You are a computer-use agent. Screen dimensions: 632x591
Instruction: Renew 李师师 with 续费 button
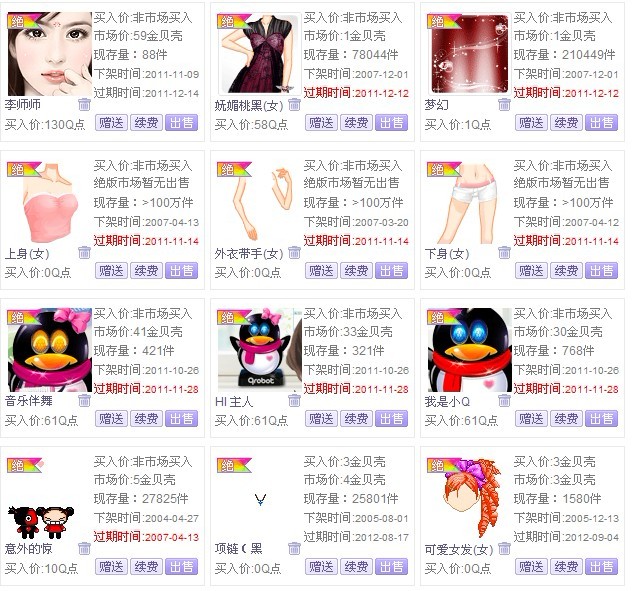[x=146, y=122]
